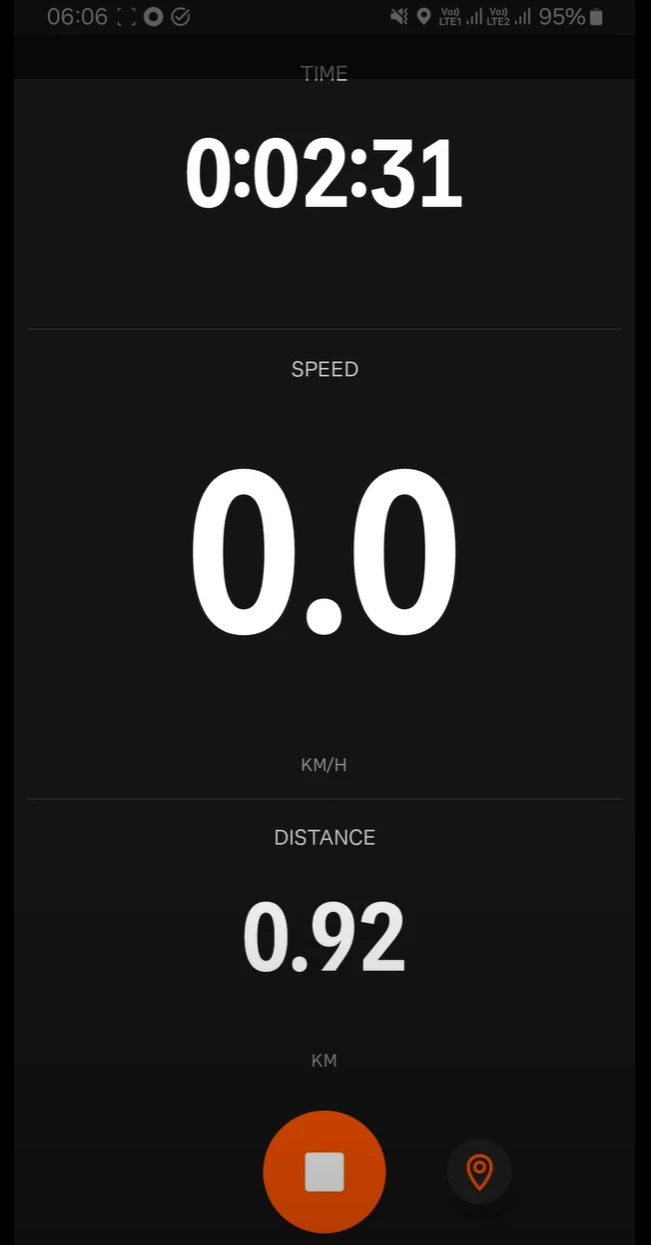Open the map location view
The height and width of the screenshot is (1245, 651).
(x=479, y=1171)
